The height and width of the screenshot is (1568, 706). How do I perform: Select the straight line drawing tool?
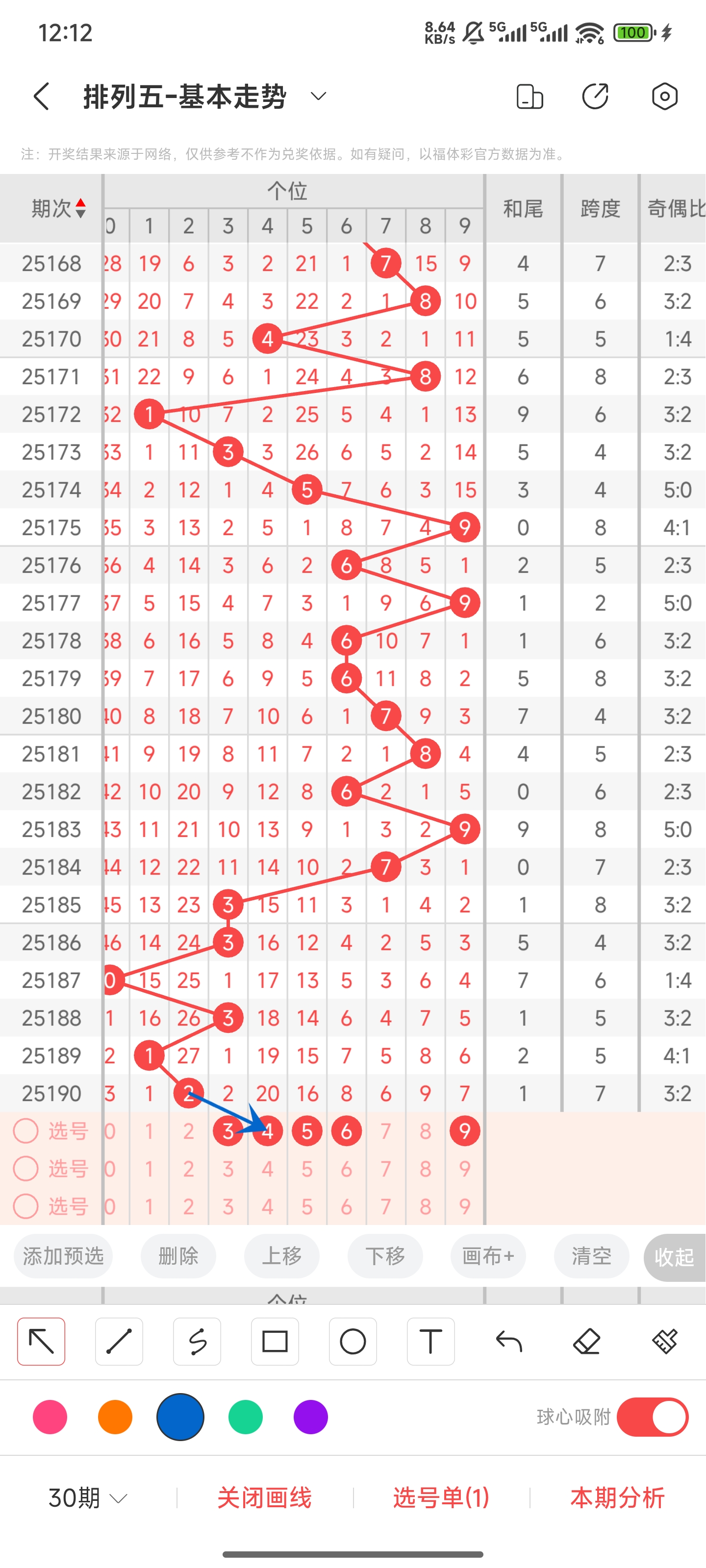pyautogui.click(x=119, y=1342)
